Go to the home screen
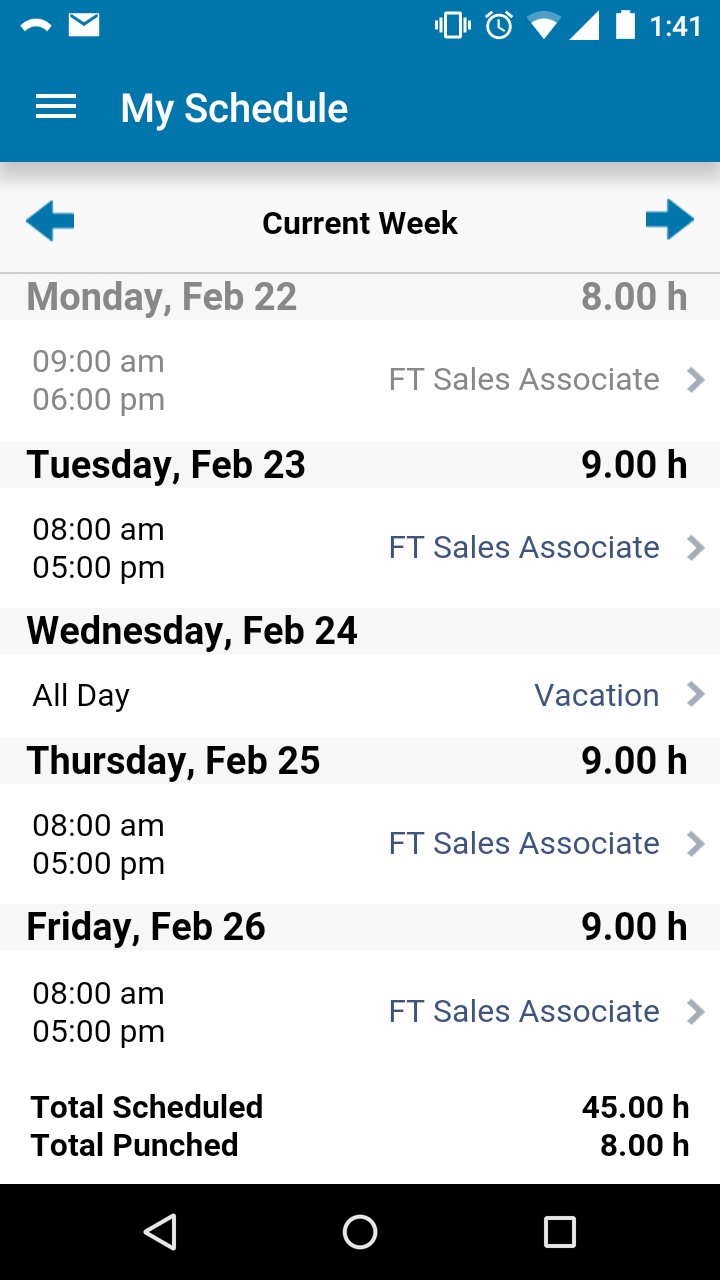This screenshot has width=720, height=1280. pos(360,1232)
